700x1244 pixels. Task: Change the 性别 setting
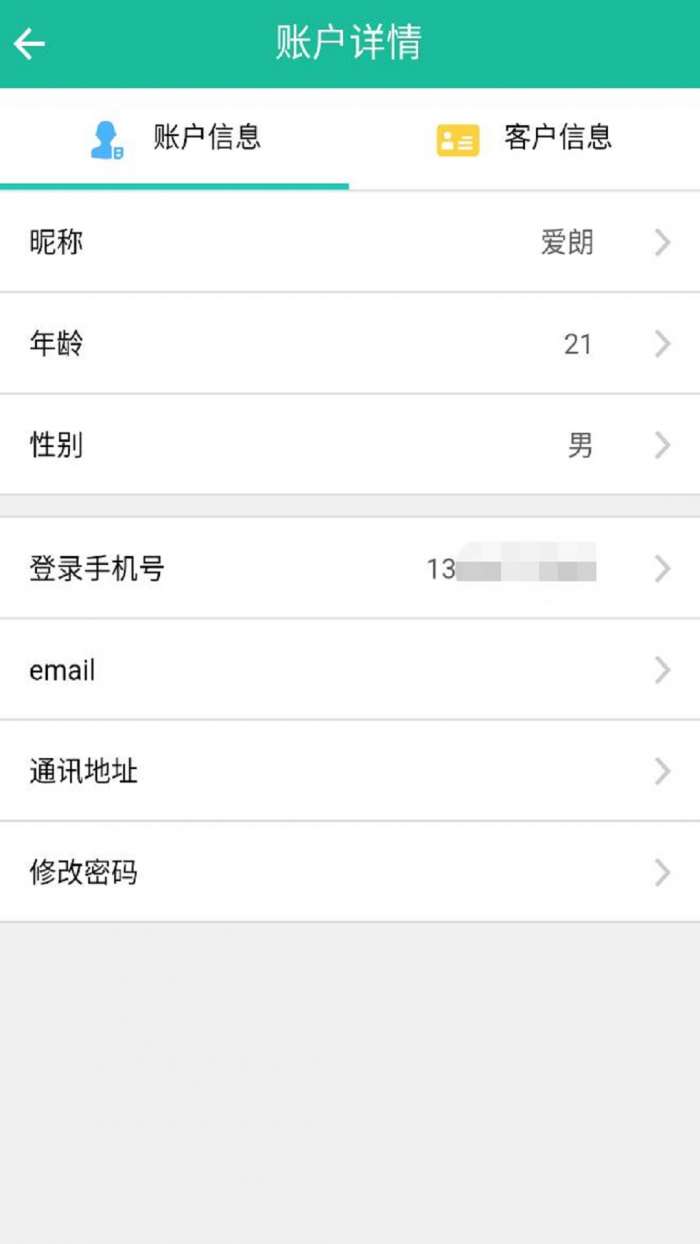pos(350,445)
